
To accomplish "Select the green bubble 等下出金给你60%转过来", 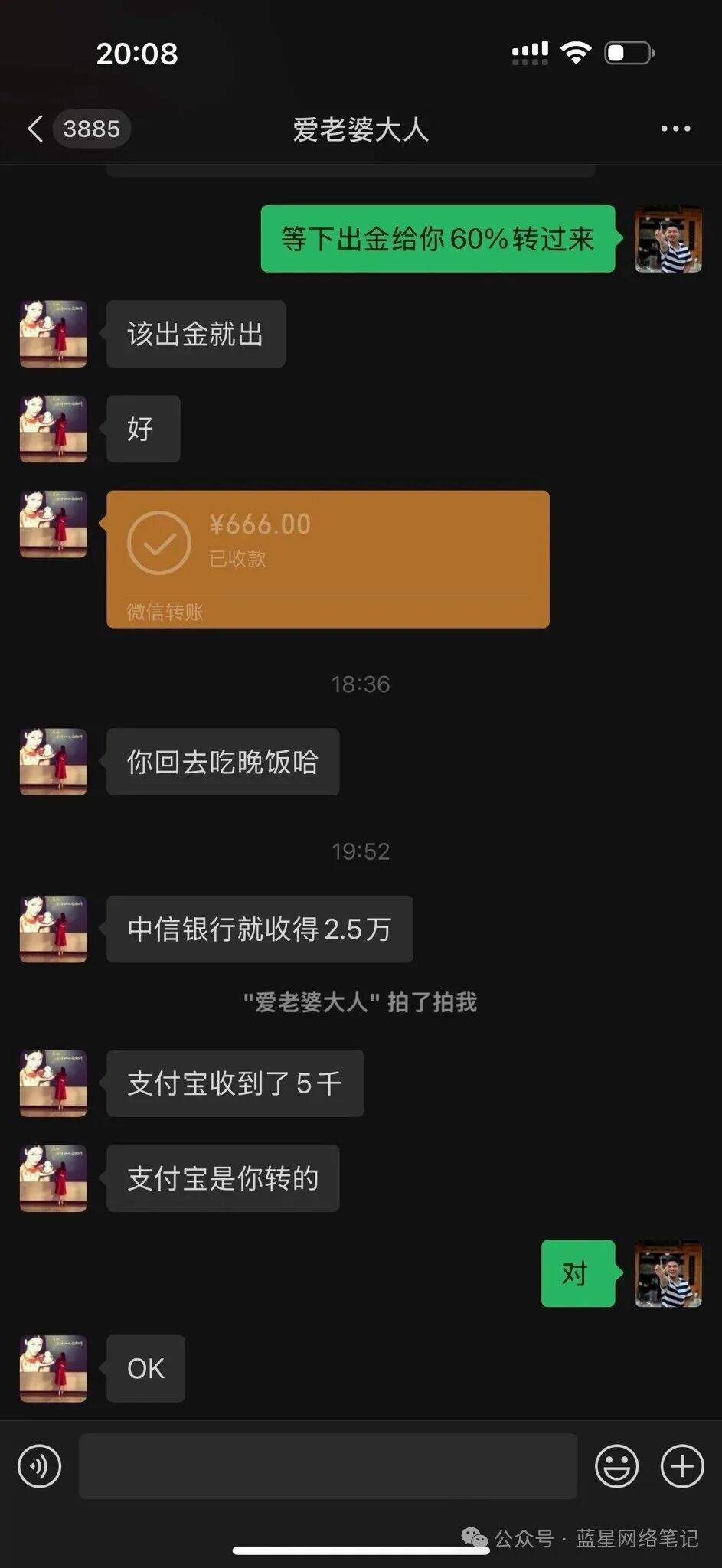I will [437, 240].
